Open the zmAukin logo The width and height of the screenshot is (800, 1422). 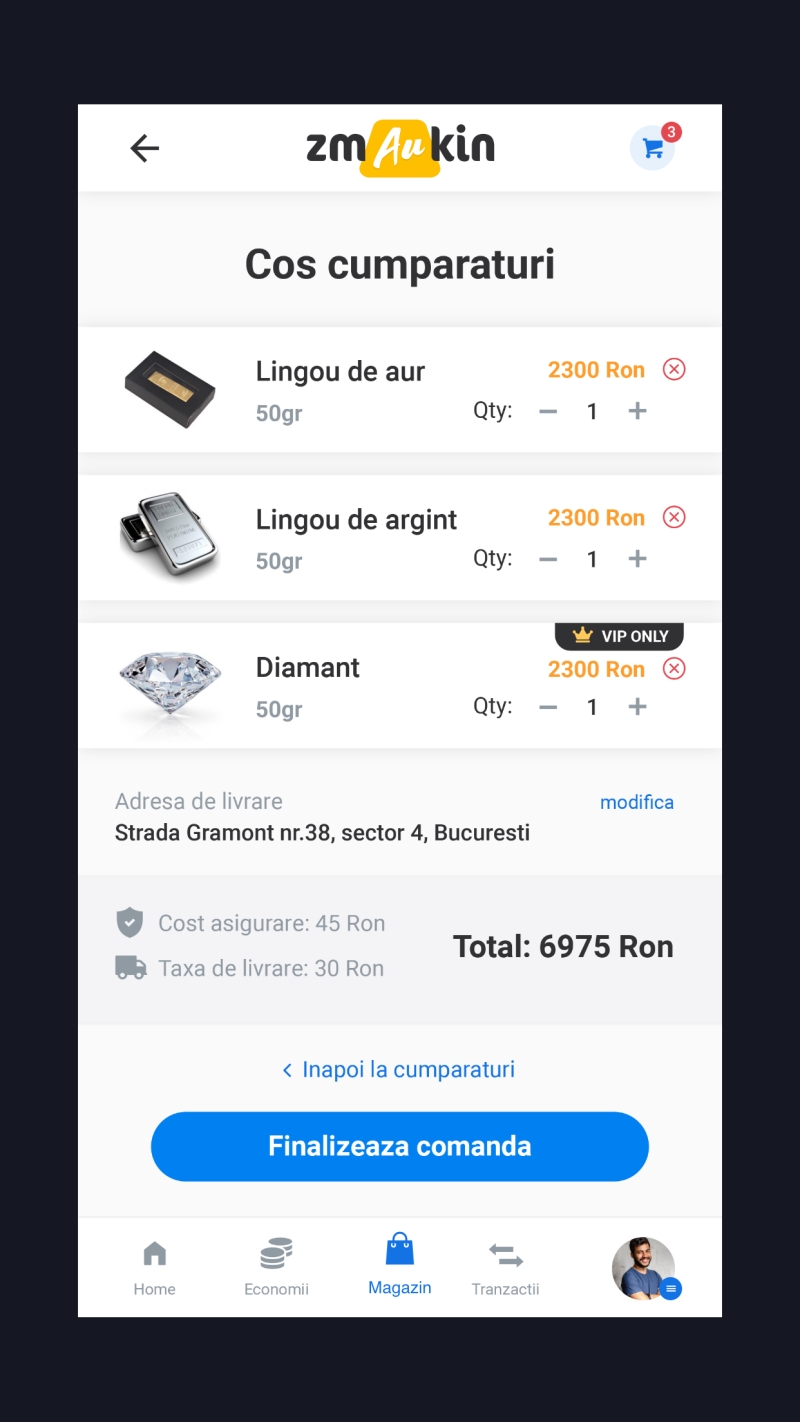(399, 147)
